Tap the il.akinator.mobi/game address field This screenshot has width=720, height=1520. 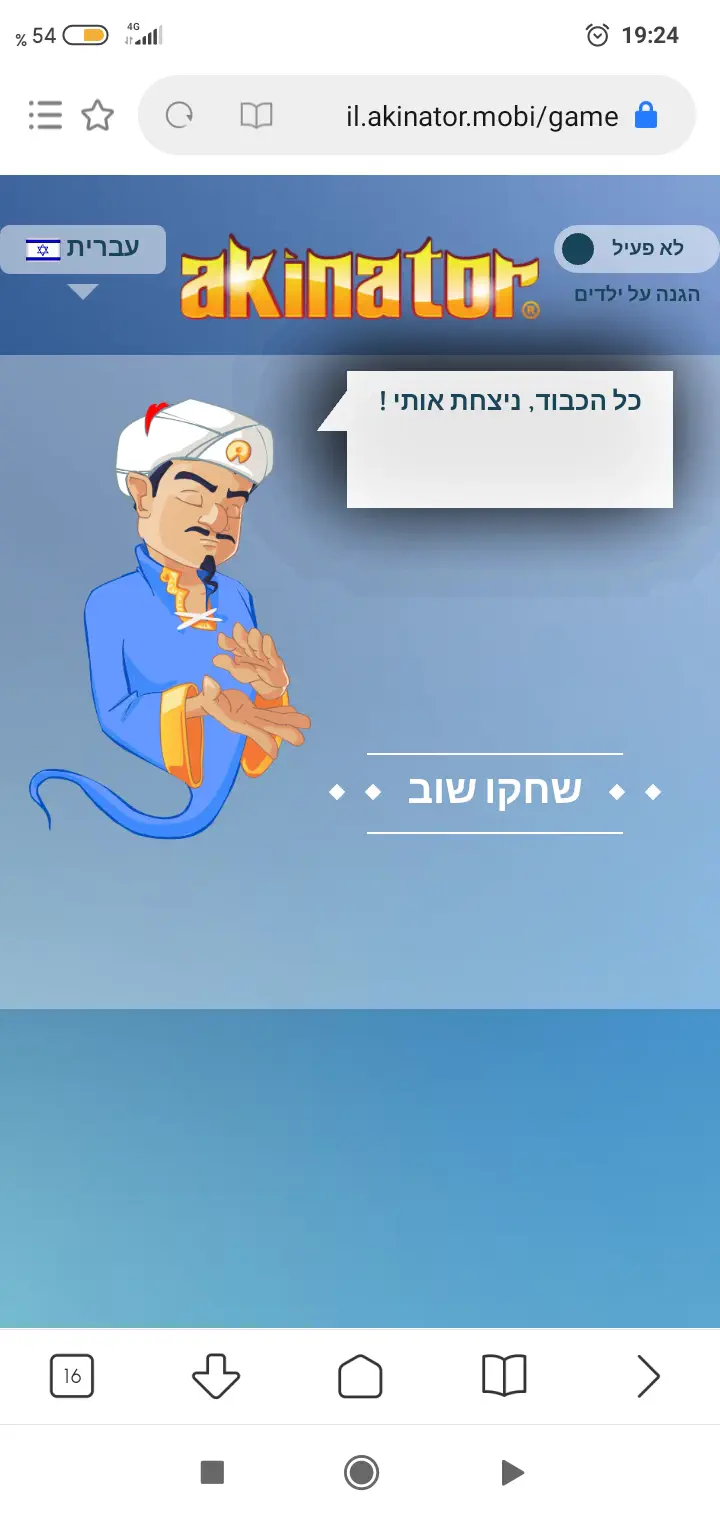tap(481, 116)
